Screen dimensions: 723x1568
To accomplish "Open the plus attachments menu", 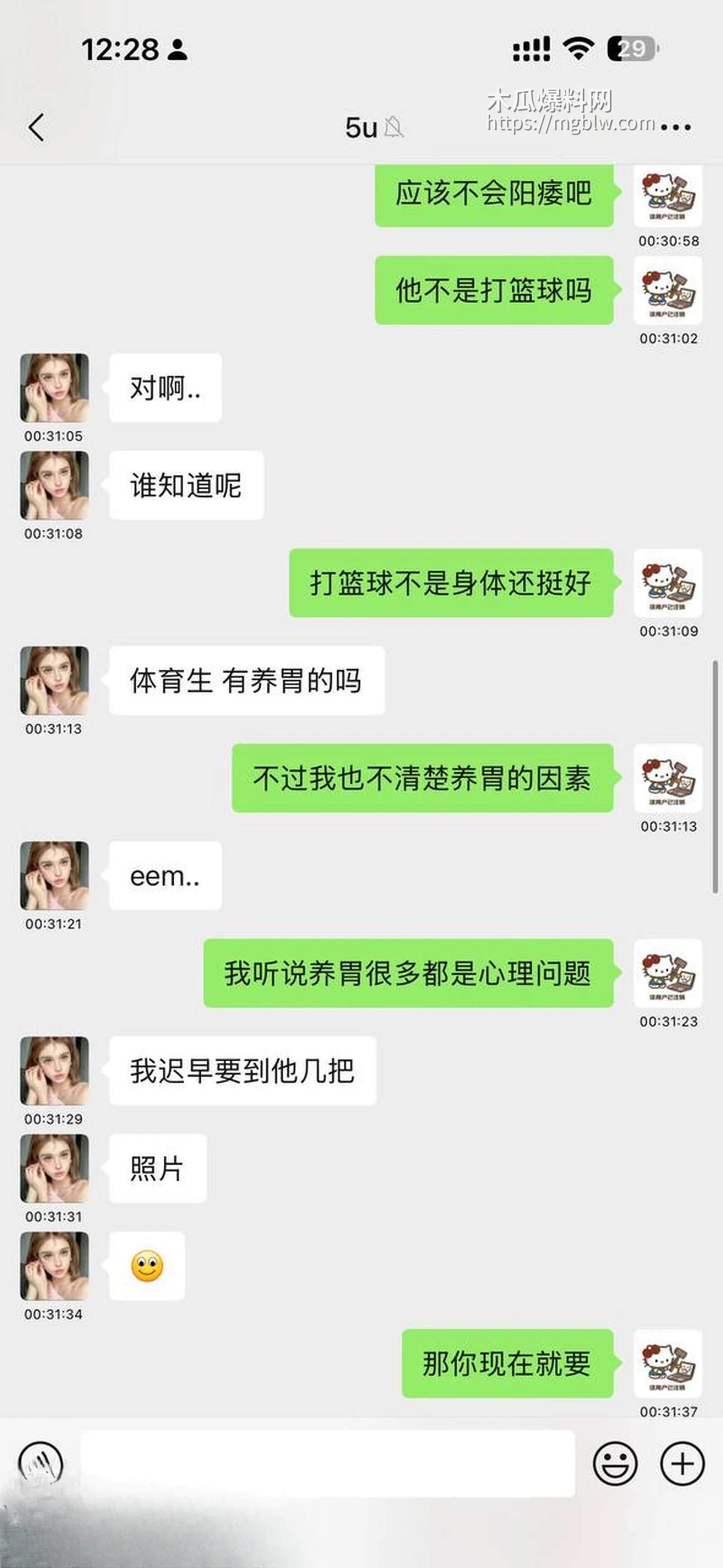I will tap(682, 1463).
